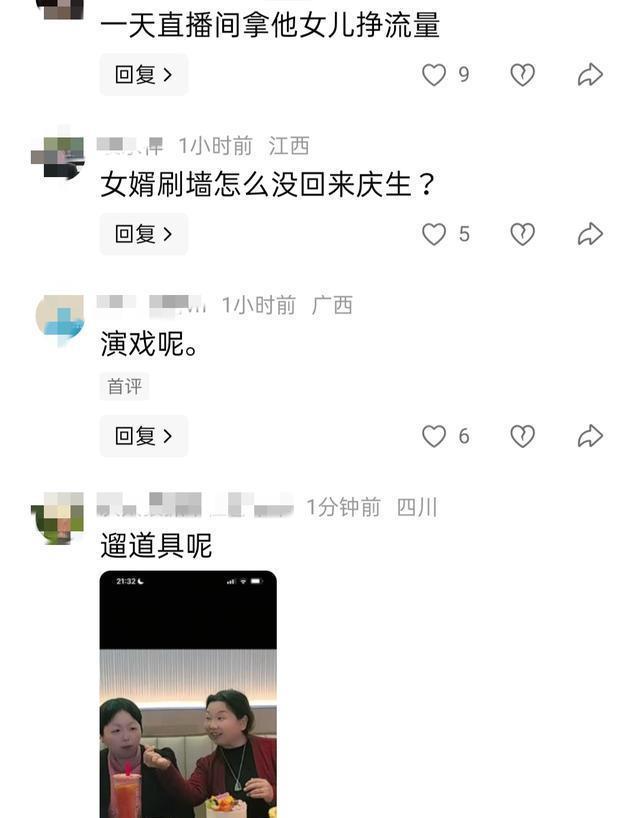
Task: Open the avatar of the 广西 commenter
Action: pyautogui.click(x=60, y=319)
